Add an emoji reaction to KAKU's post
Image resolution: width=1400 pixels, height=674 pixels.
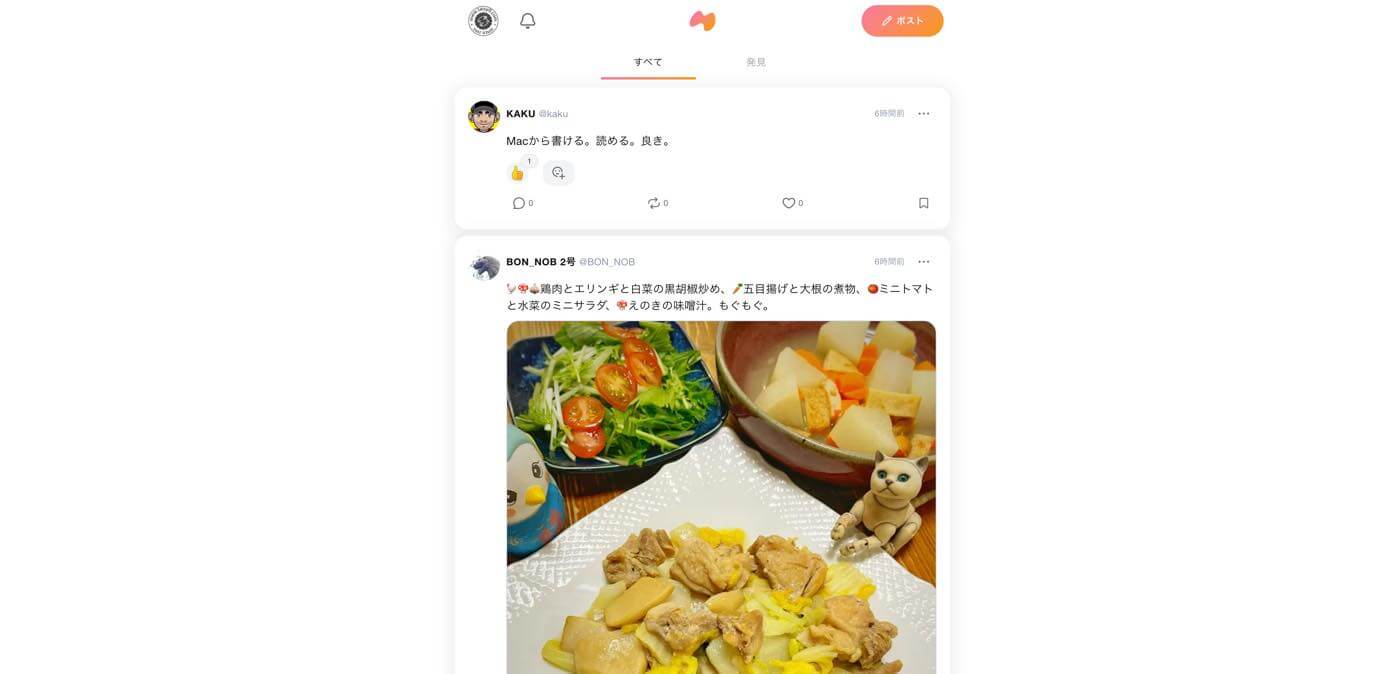point(558,173)
